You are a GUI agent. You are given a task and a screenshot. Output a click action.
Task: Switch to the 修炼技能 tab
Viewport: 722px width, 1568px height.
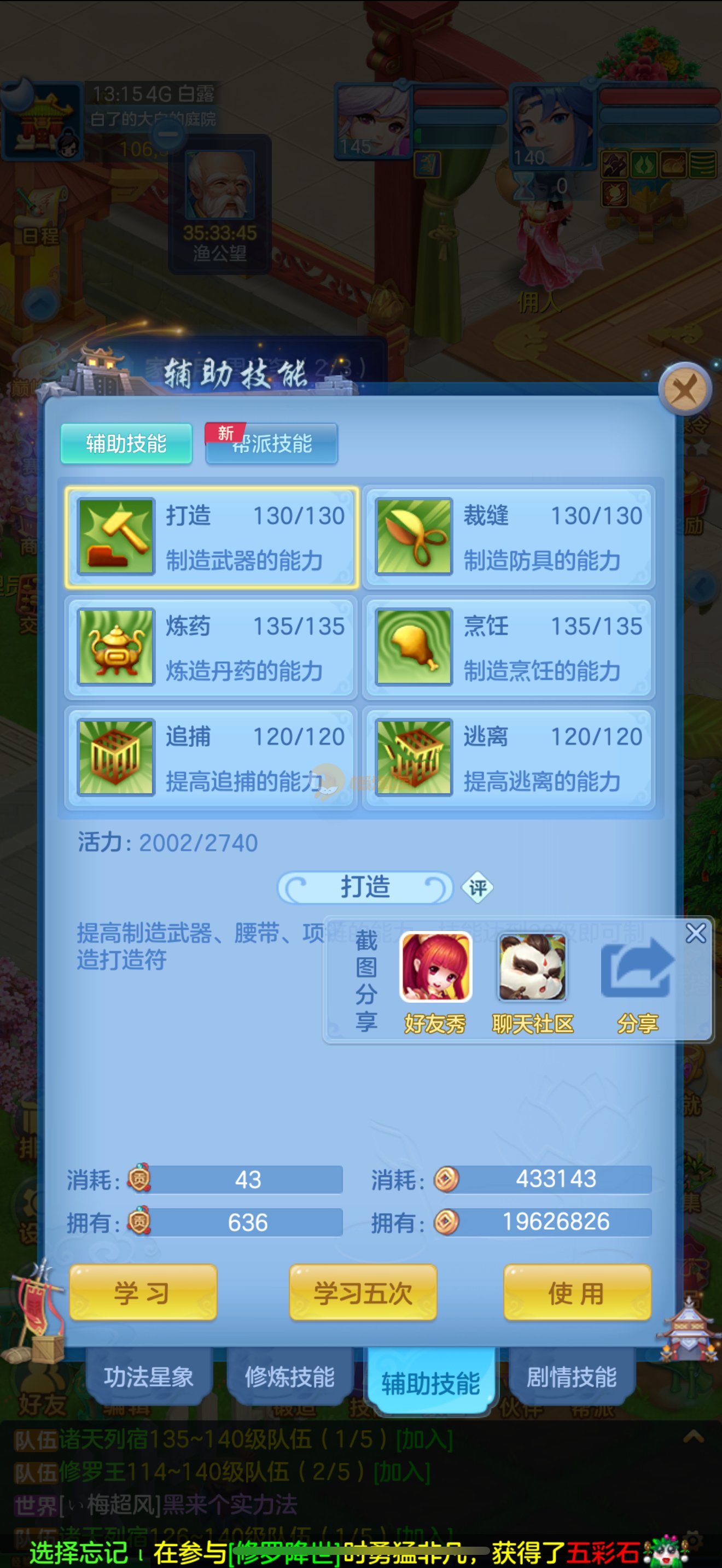point(290,1376)
